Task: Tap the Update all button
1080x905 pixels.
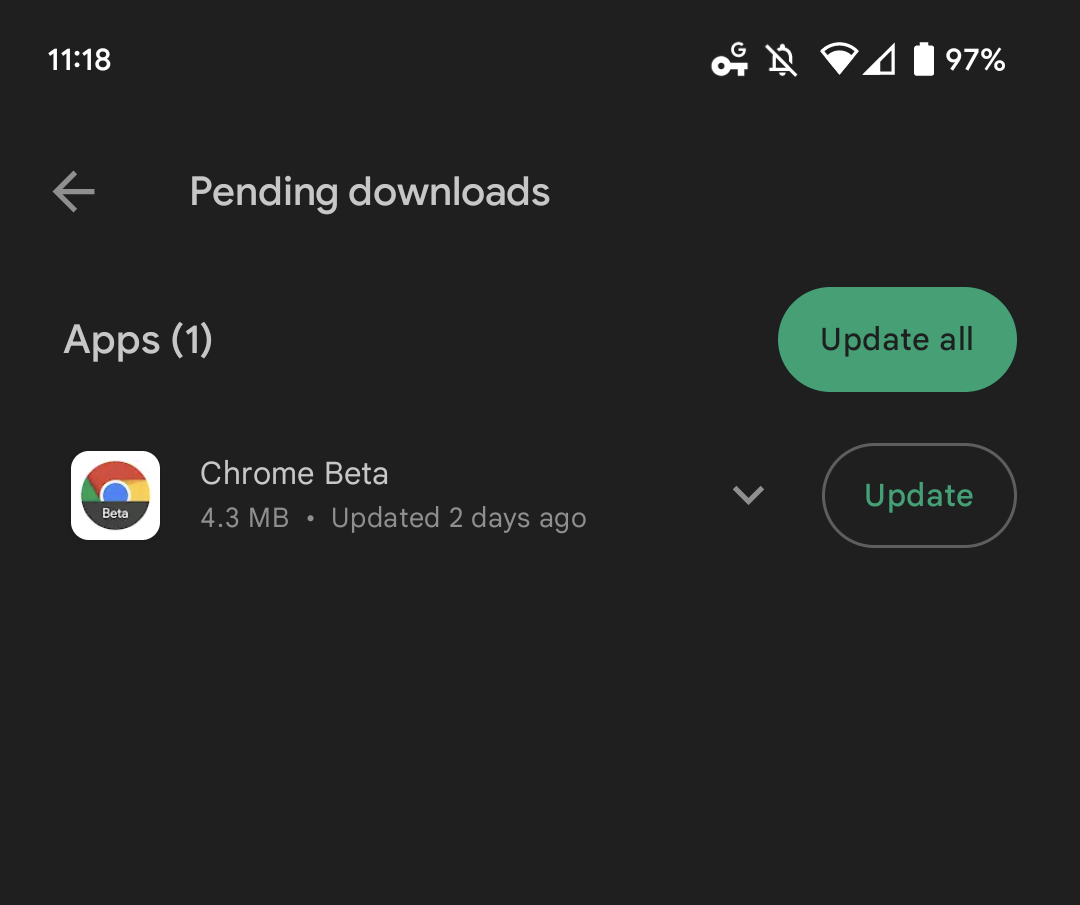Action: tap(897, 339)
